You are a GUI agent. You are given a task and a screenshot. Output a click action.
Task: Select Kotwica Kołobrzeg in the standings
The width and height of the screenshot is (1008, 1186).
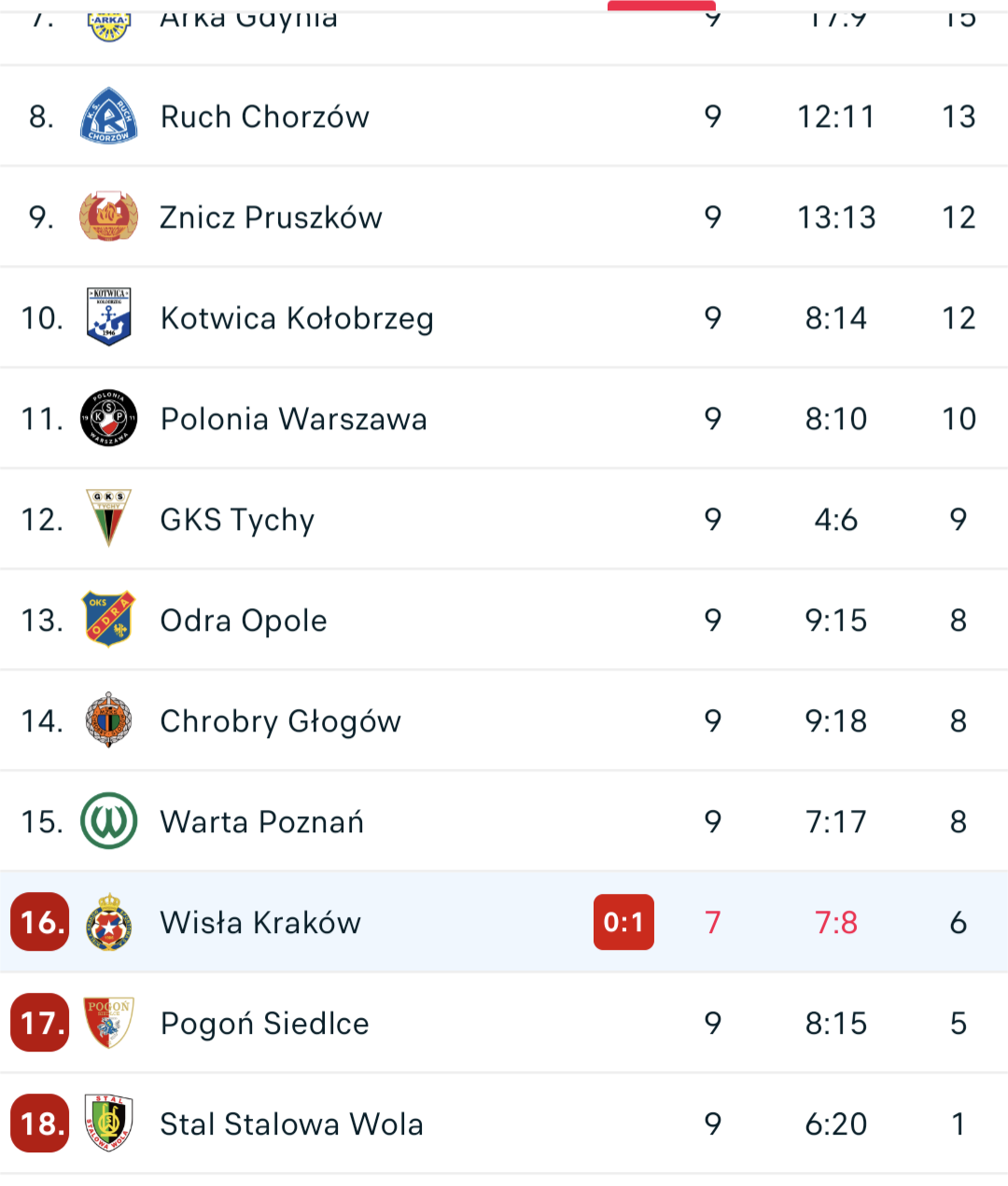(504, 318)
